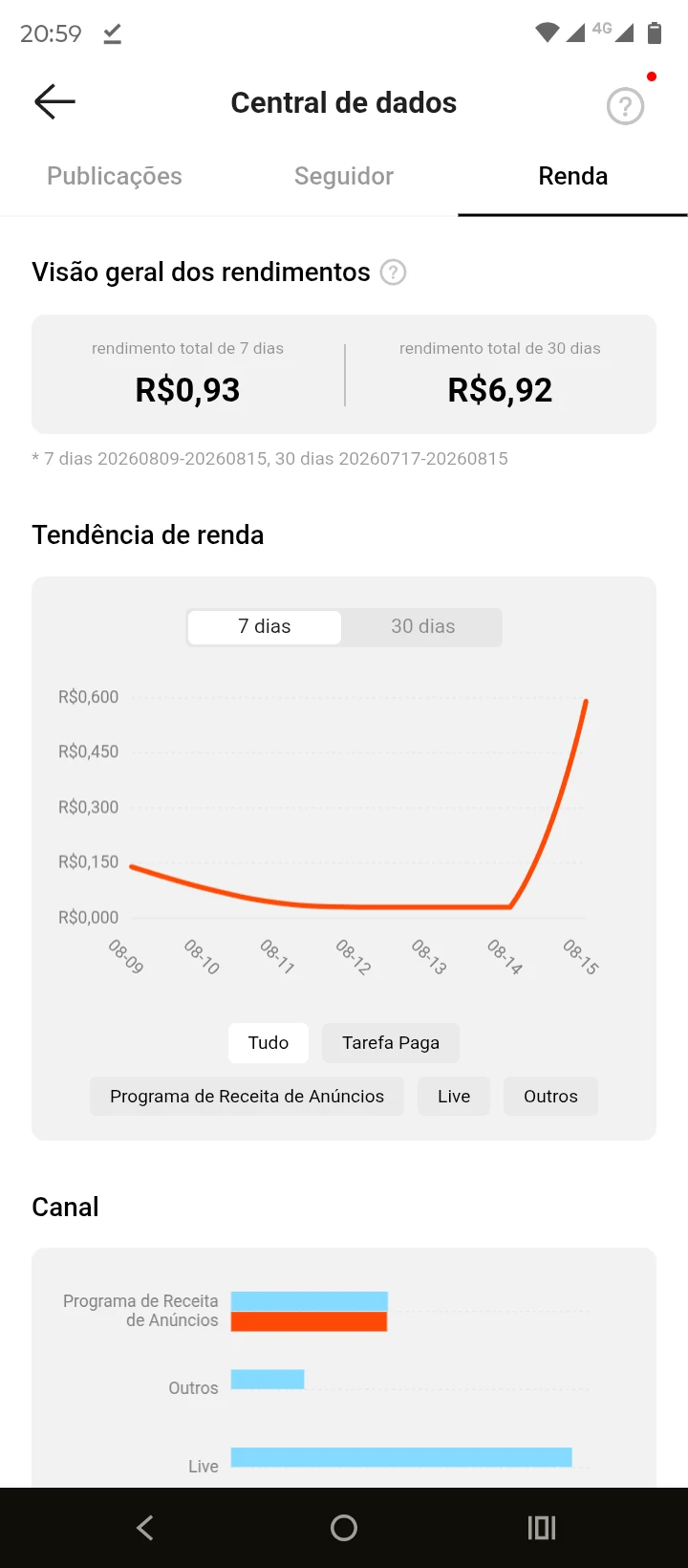Show Outros income in the trend chart
The height and width of the screenshot is (1568, 688).
coord(551,1097)
